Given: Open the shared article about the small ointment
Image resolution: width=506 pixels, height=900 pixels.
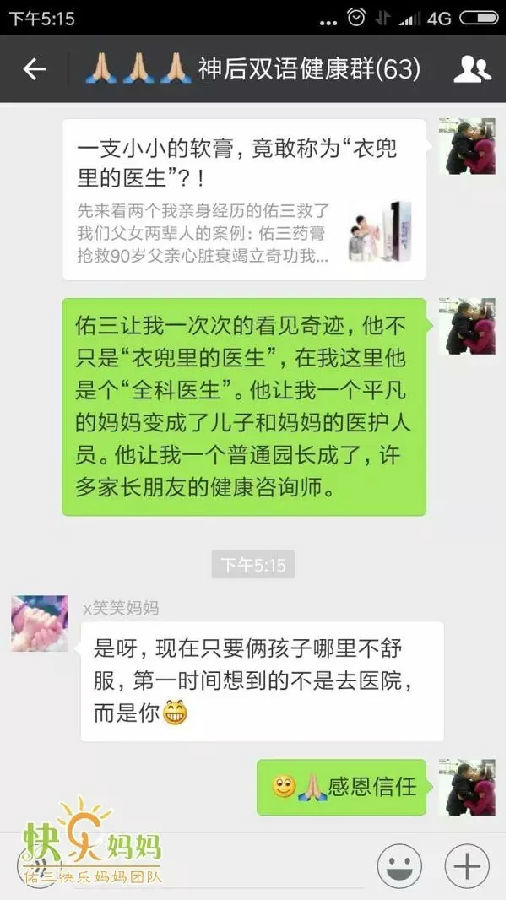Looking at the screenshot, I should click(244, 199).
